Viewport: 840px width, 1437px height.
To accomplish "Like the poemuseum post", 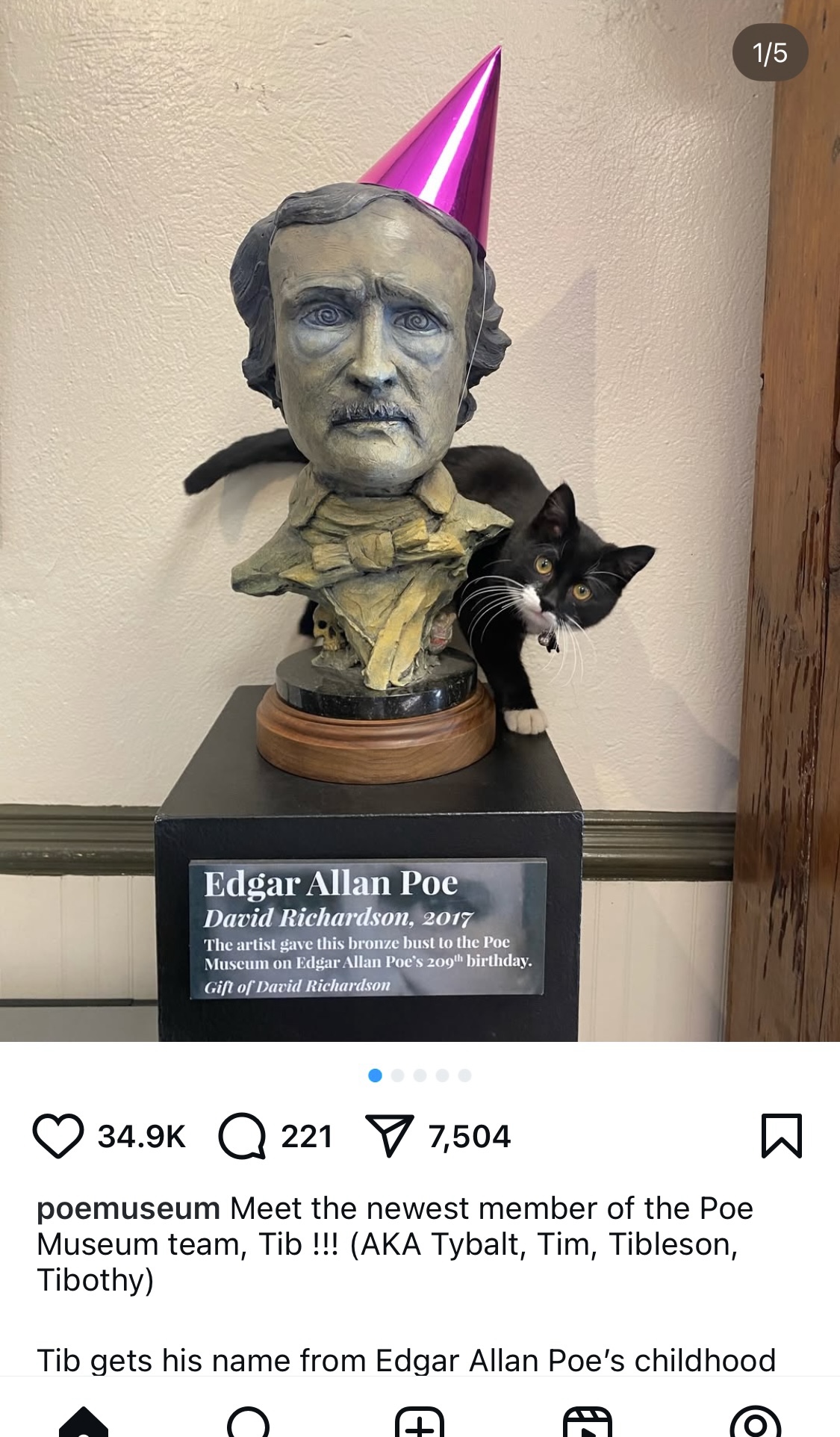I will pyautogui.click(x=57, y=1136).
